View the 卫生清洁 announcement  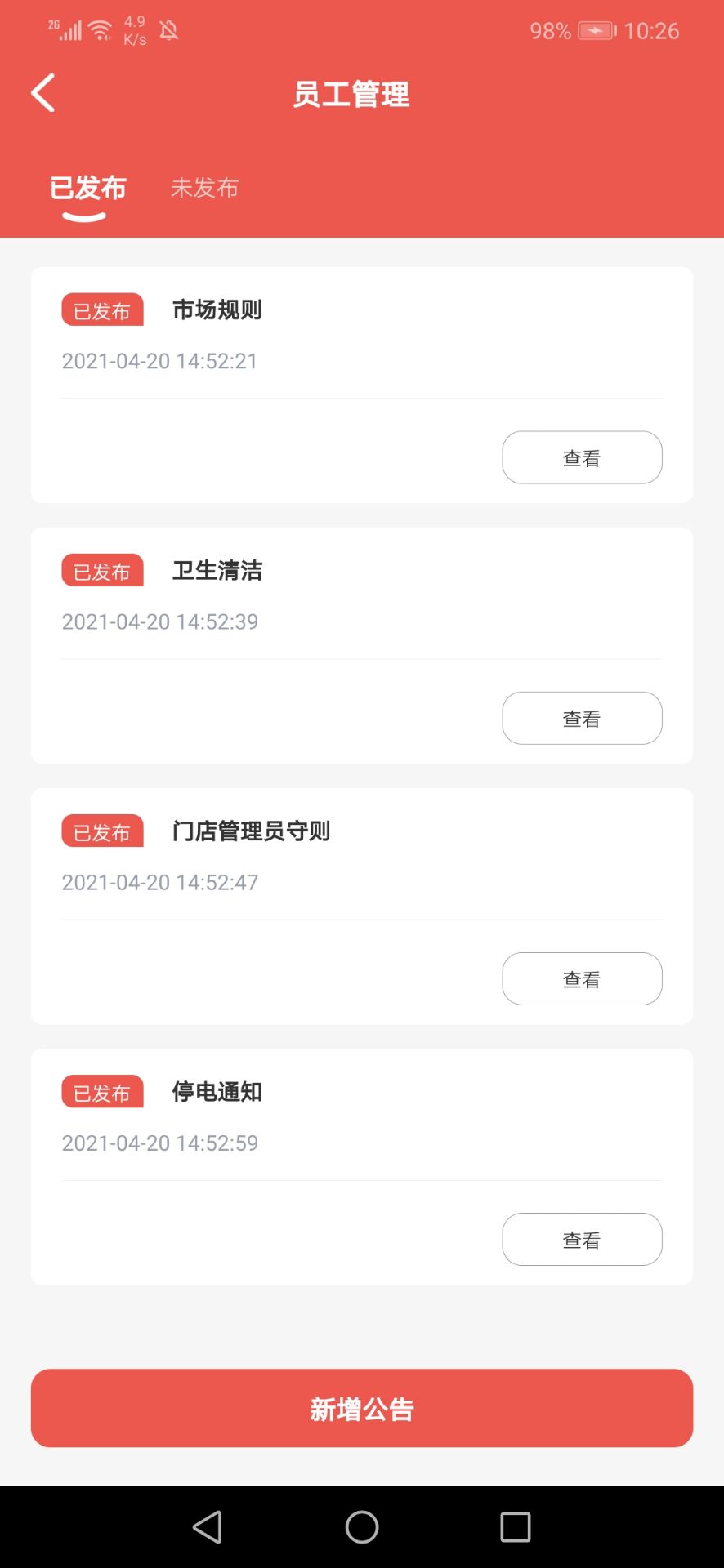pyautogui.click(x=582, y=718)
